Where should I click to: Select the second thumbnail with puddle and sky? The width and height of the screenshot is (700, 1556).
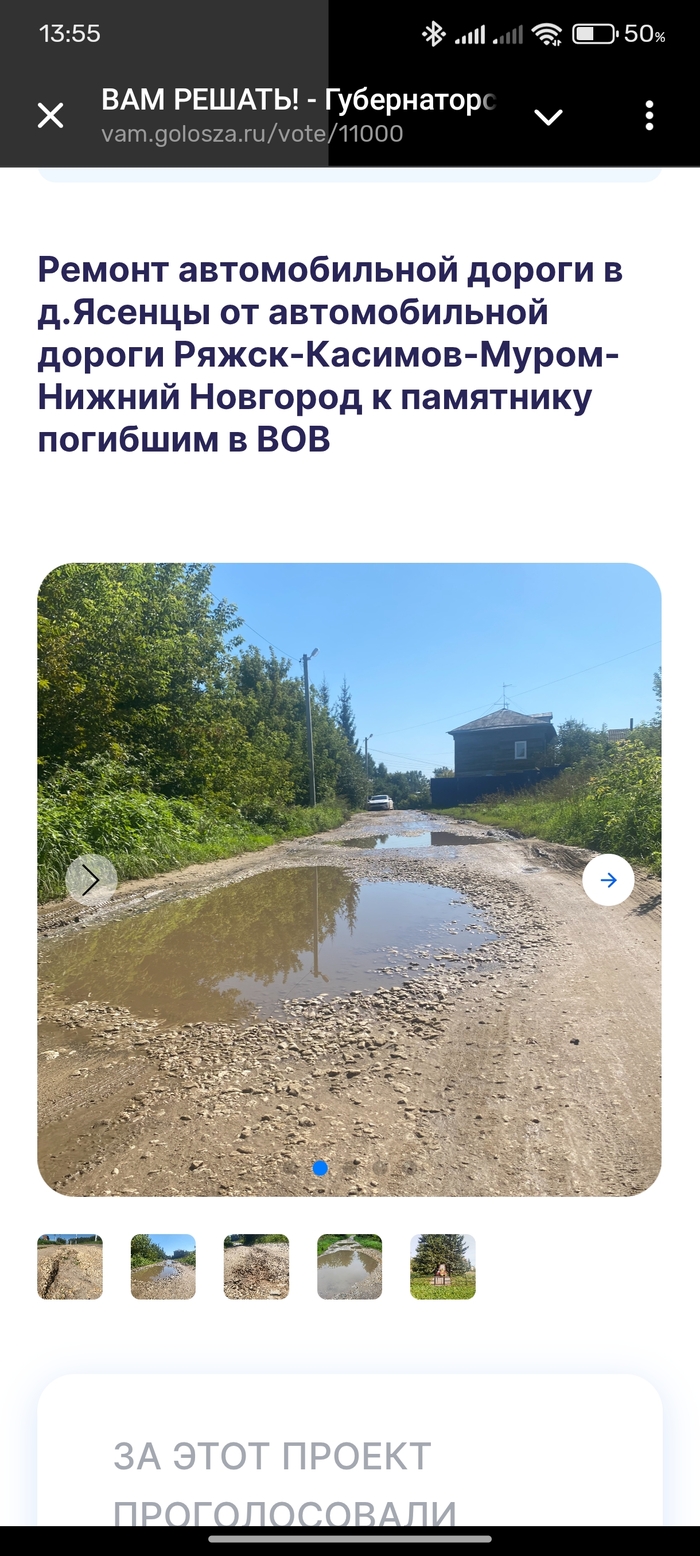click(x=163, y=1266)
